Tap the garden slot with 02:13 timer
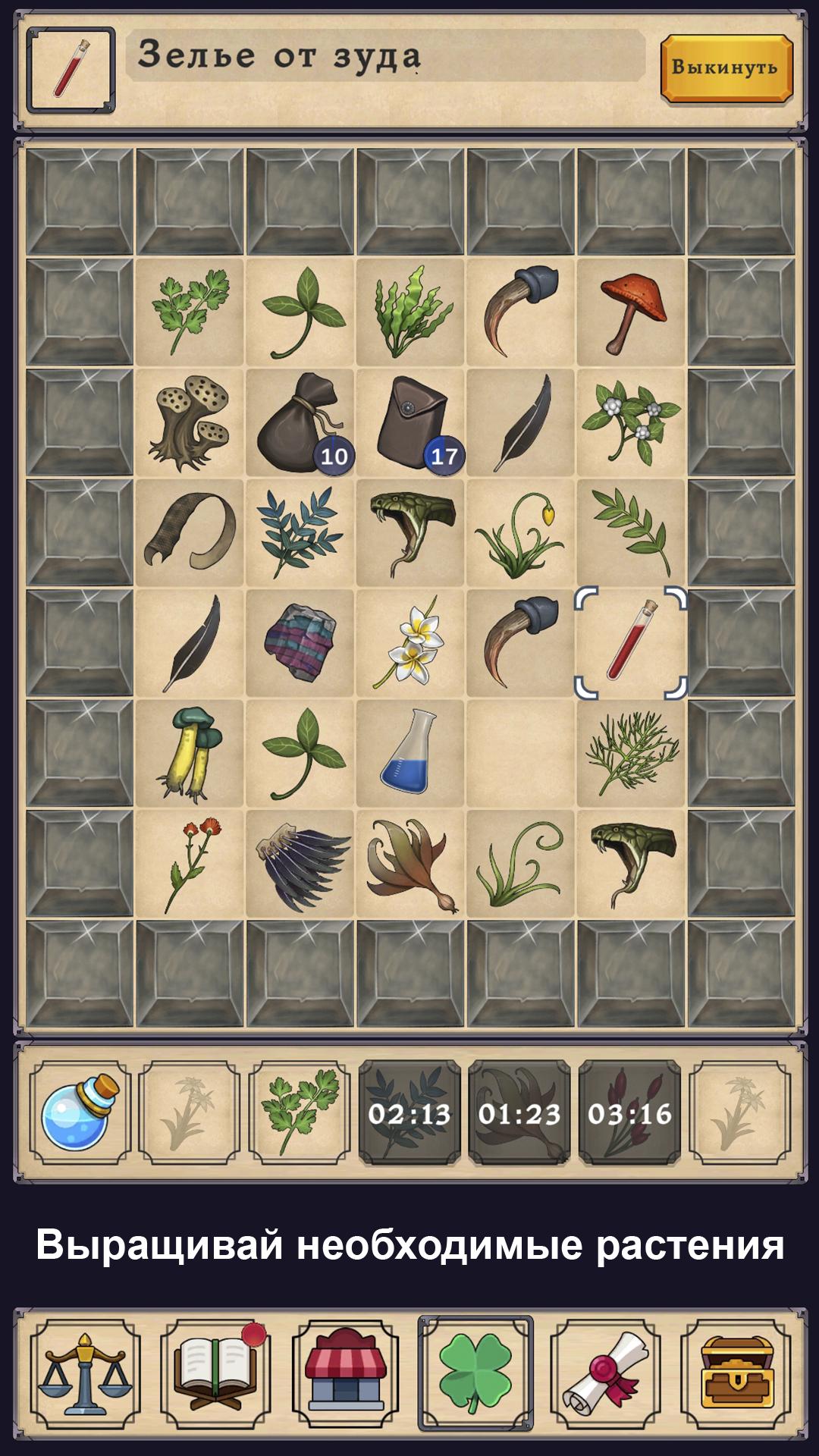819x1456 pixels. (409, 1112)
